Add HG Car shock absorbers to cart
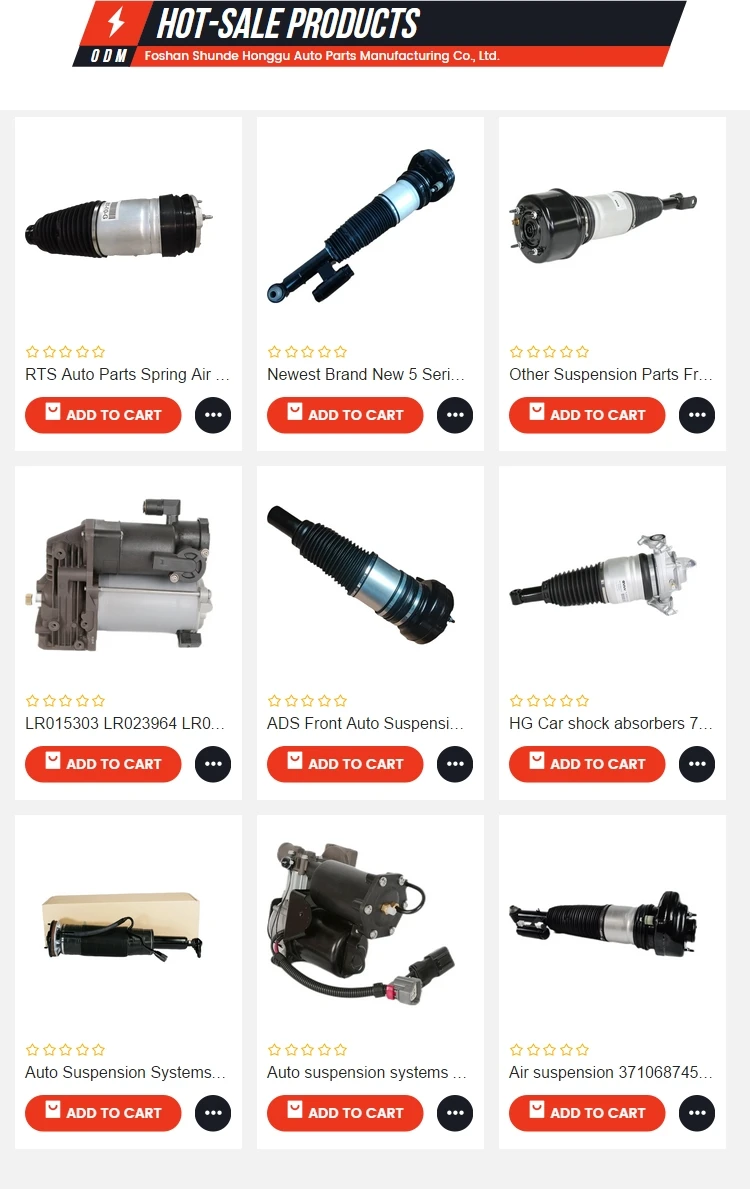The image size is (750, 1189). coord(587,764)
